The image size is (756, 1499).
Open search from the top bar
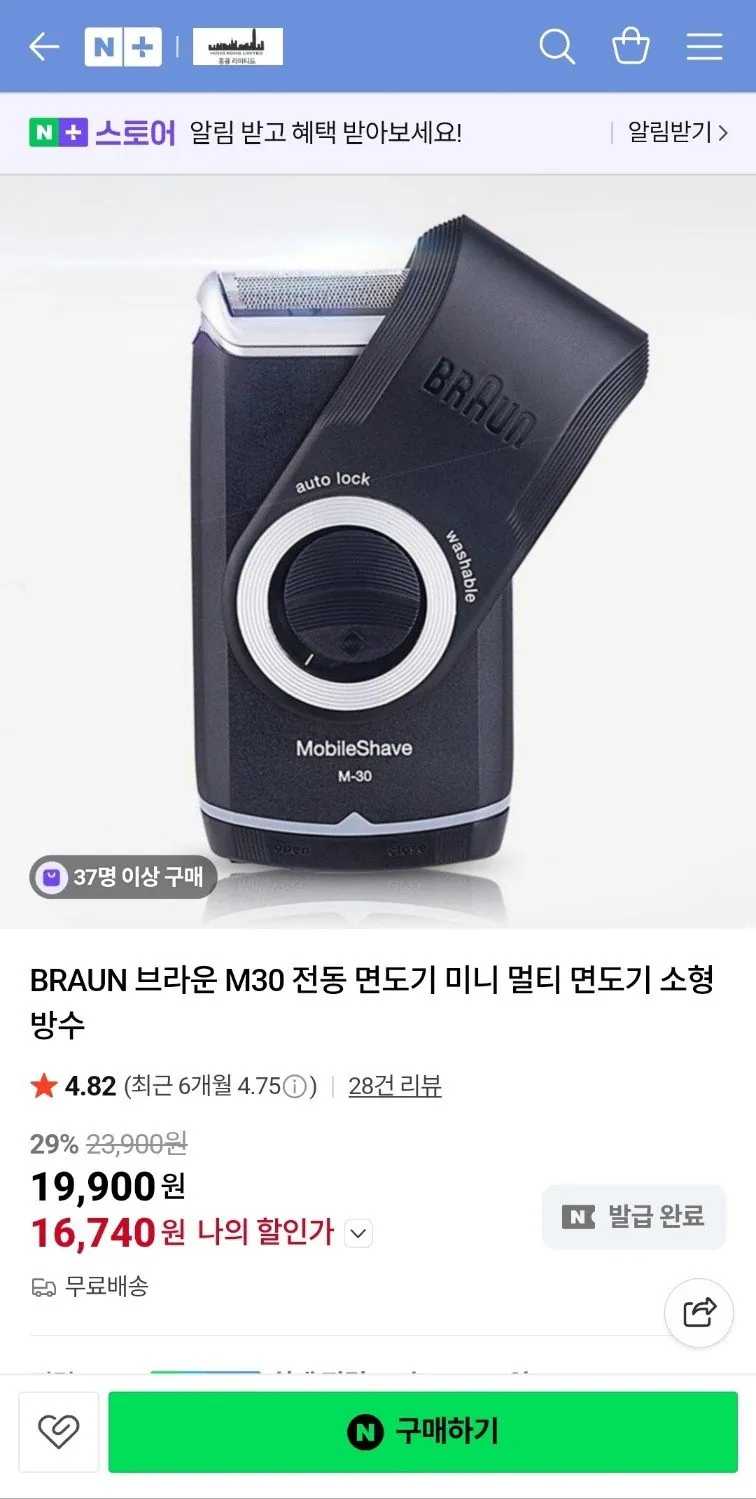(x=557, y=45)
